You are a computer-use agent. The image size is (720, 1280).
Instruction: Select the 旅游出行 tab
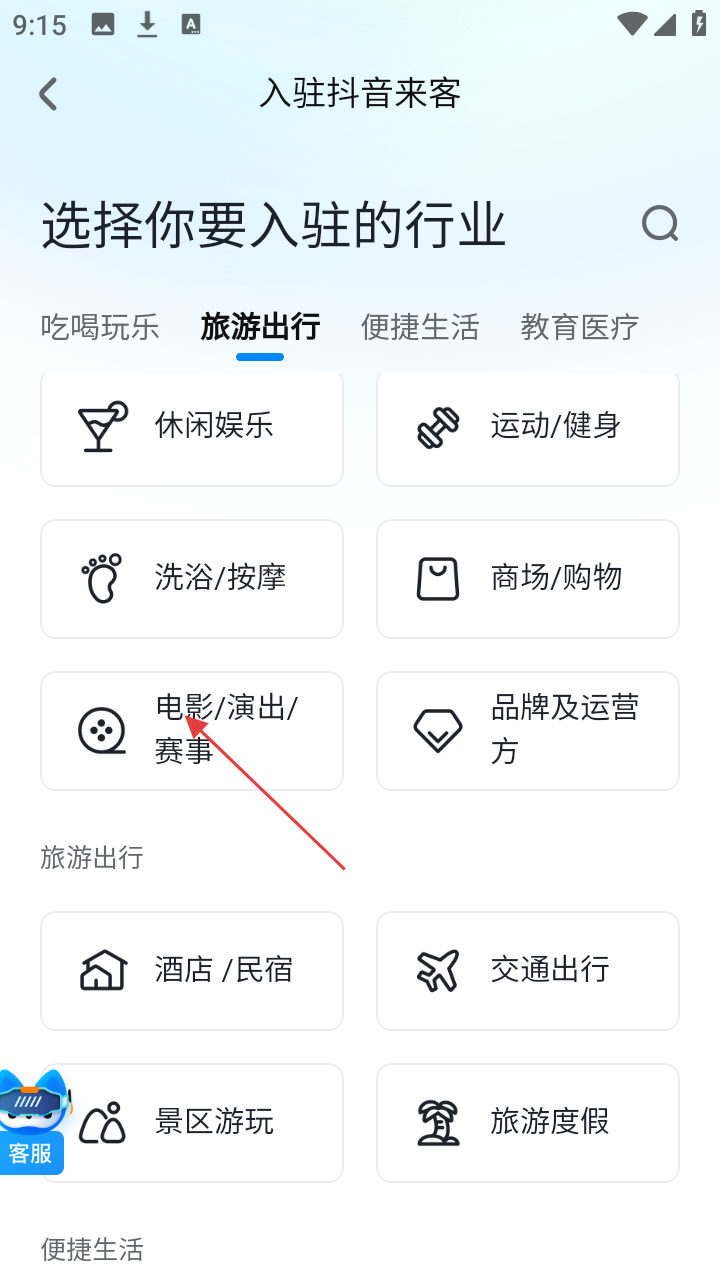point(260,327)
